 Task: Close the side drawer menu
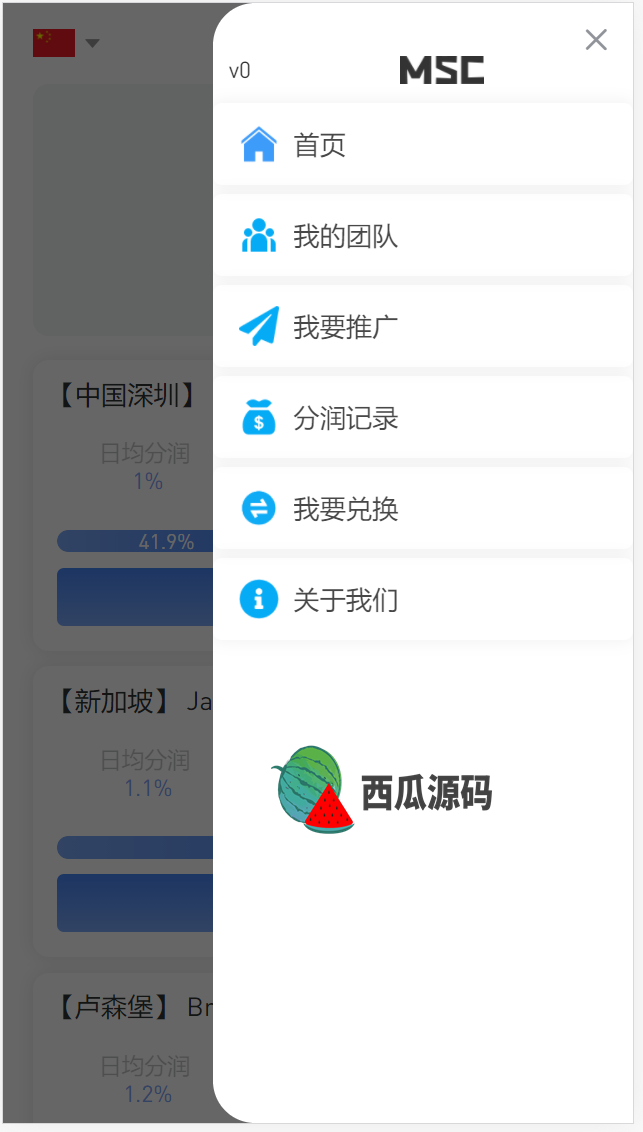click(x=595, y=40)
